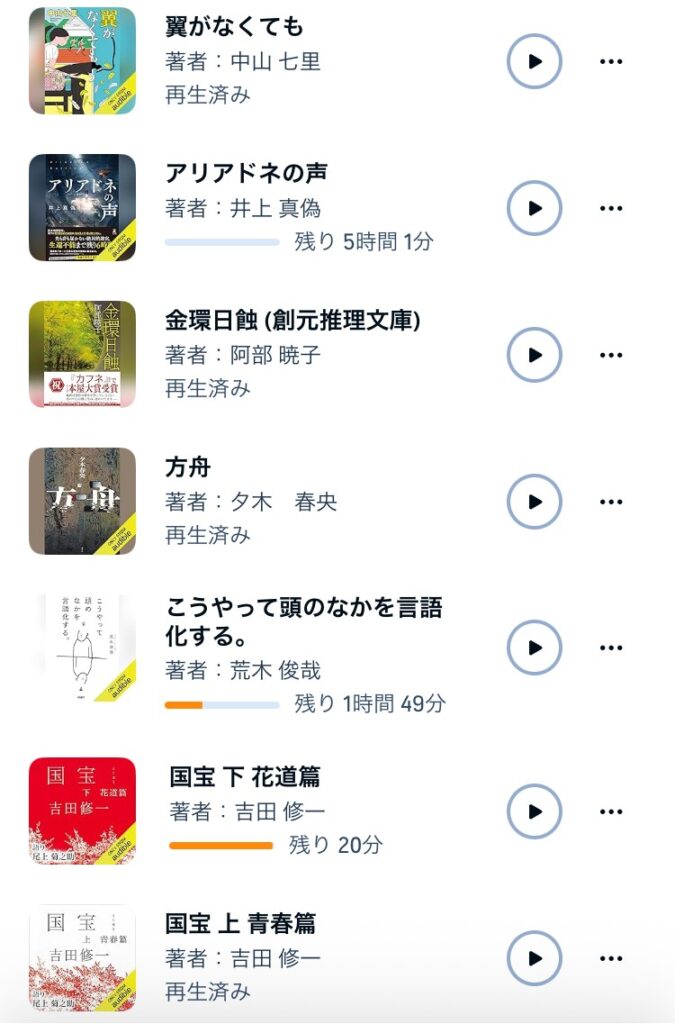The image size is (675, 1024).
Task: Open the 方舟 book cover
Action: click(82, 501)
